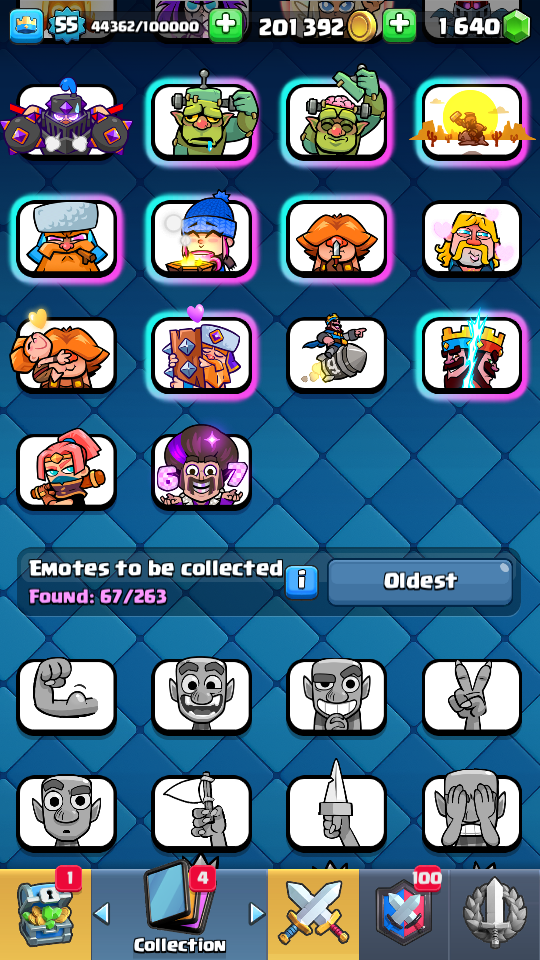Open the gem shop via green gem
The width and height of the screenshot is (540, 960).
pyautogui.click(x=516, y=28)
